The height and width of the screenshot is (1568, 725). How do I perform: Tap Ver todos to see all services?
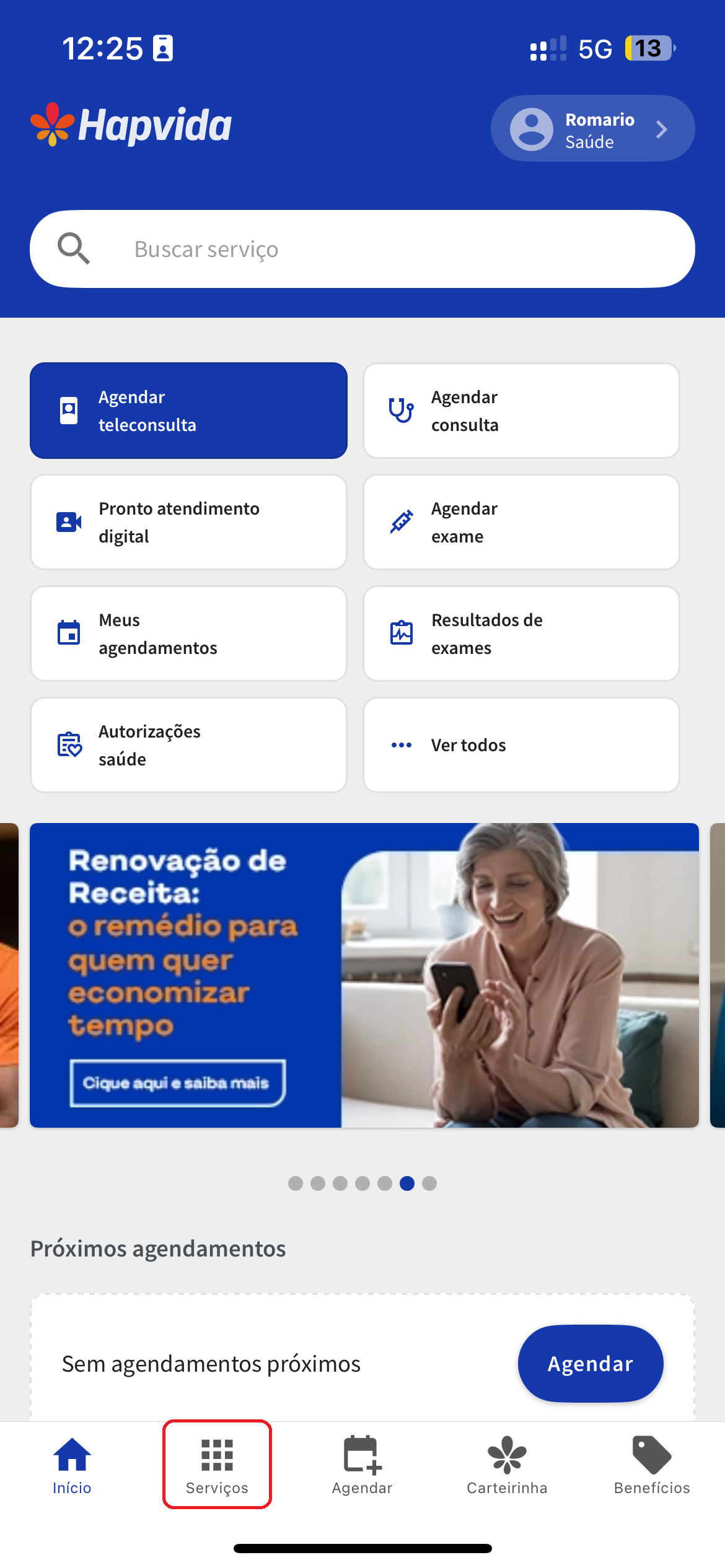(x=521, y=745)
